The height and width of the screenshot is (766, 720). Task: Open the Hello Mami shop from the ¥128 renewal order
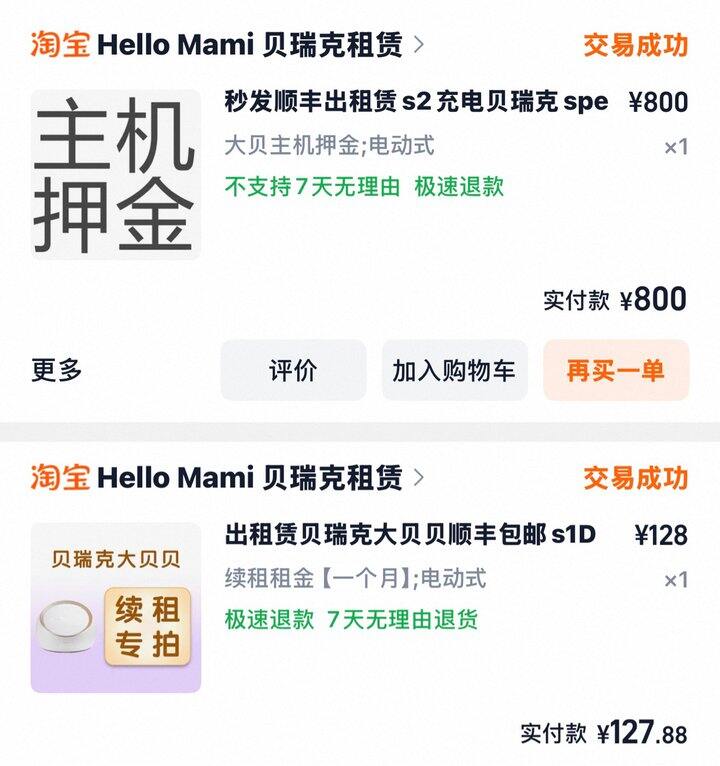[250, 477]
